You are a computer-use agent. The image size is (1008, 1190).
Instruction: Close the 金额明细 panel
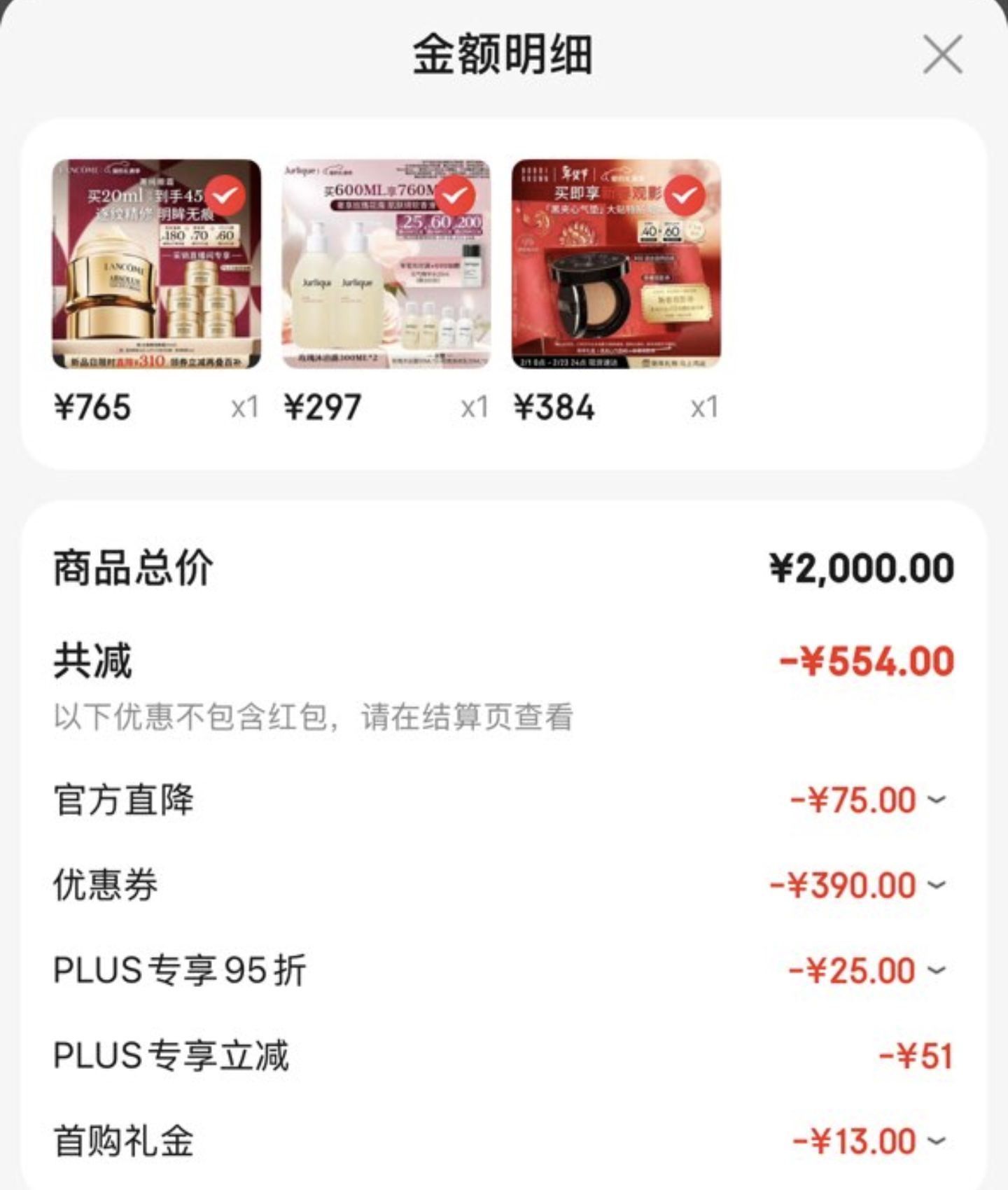point(942,55)
